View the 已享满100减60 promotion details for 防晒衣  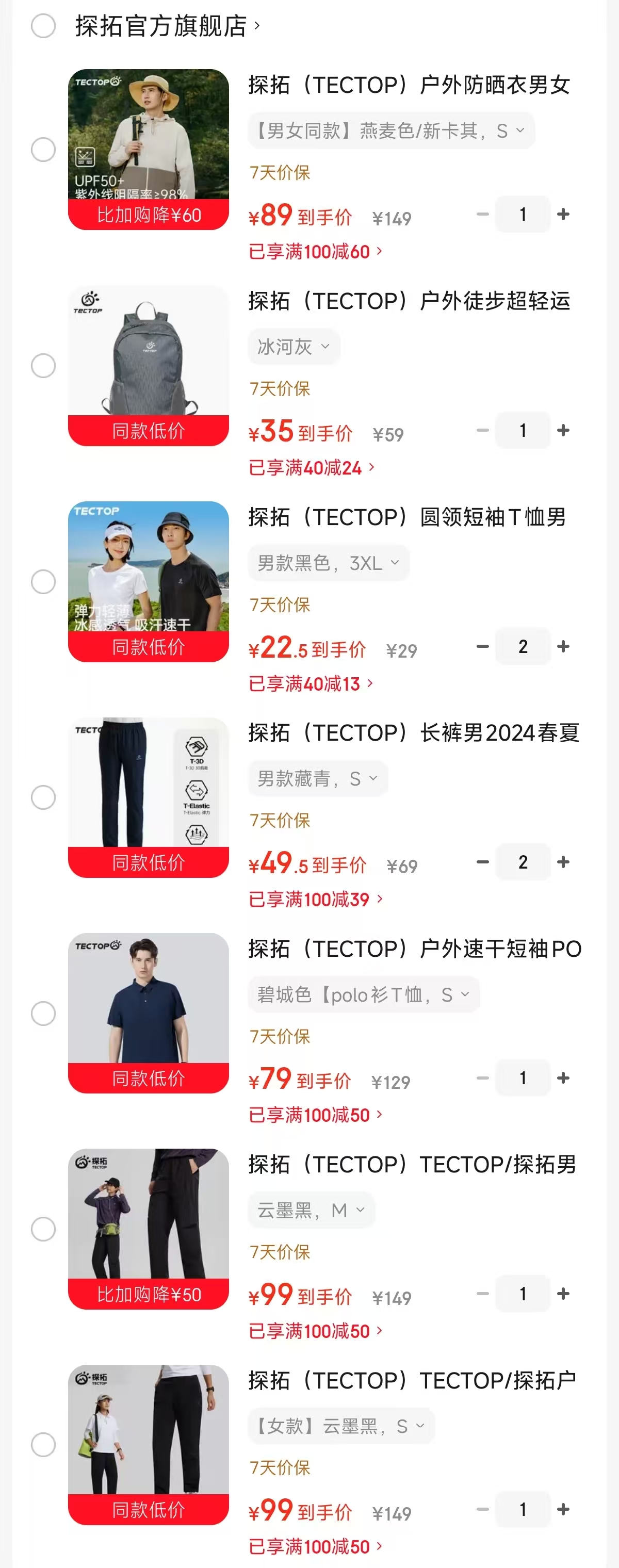315,251
